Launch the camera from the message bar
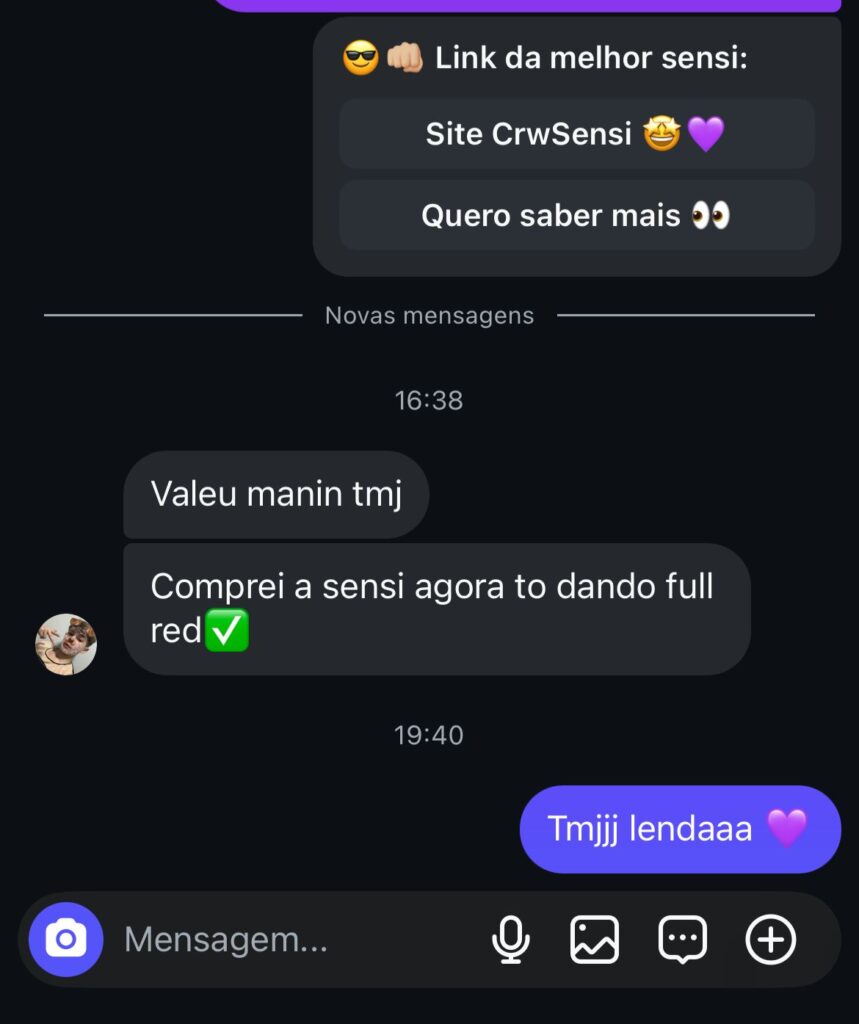The height and width of the screenshot is (1024, 859). pos(66,940)
